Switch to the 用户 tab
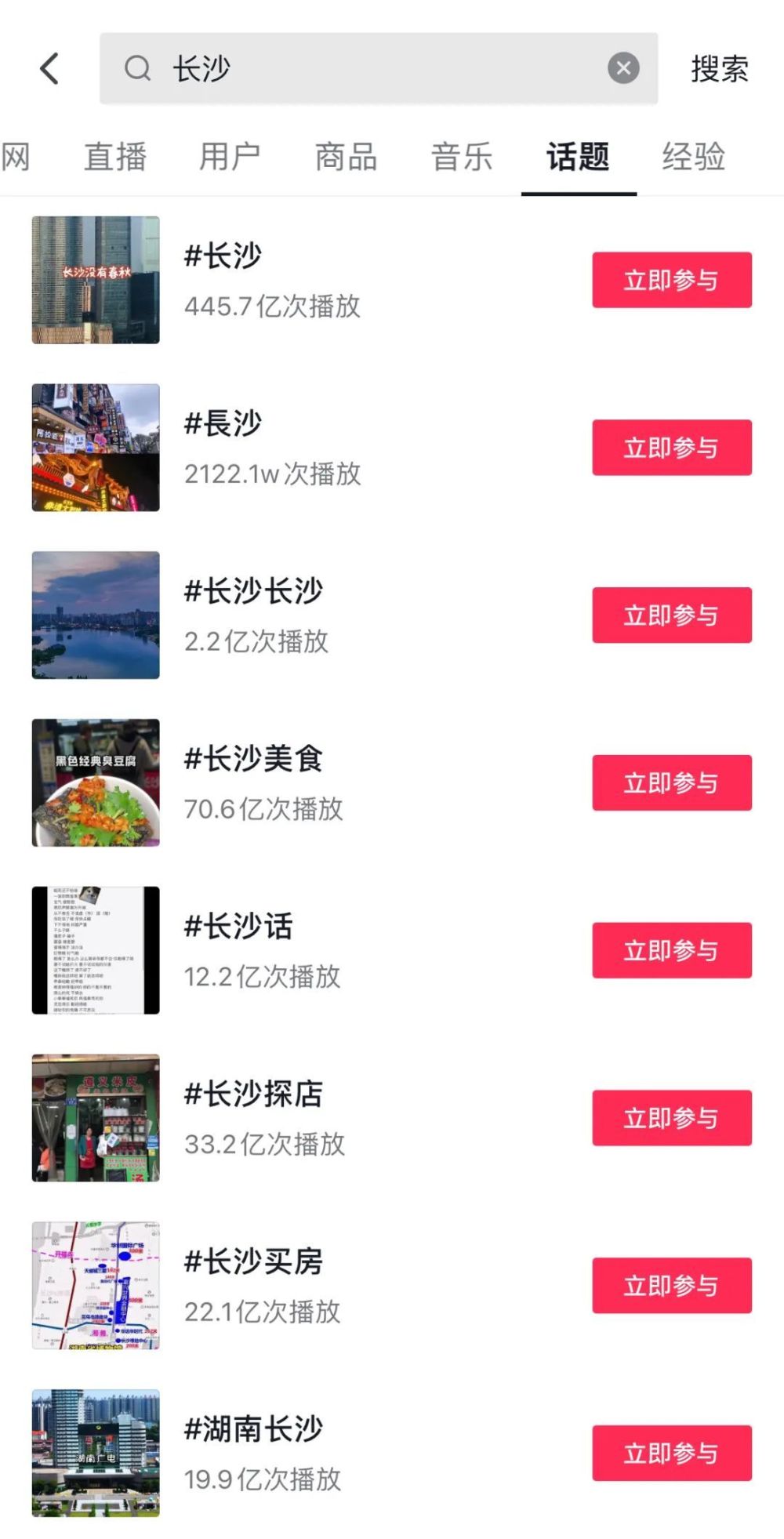The height and width of the screenshot is (1539, 784). click(230, 156)
